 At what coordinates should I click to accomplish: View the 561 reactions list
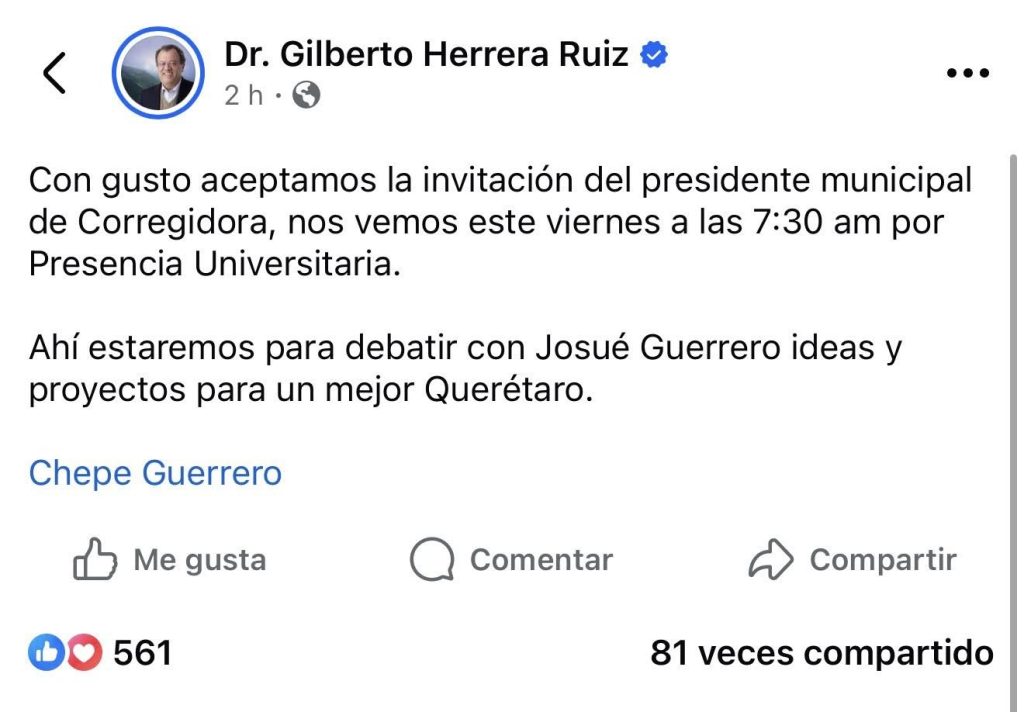click(x=100, y=654)
